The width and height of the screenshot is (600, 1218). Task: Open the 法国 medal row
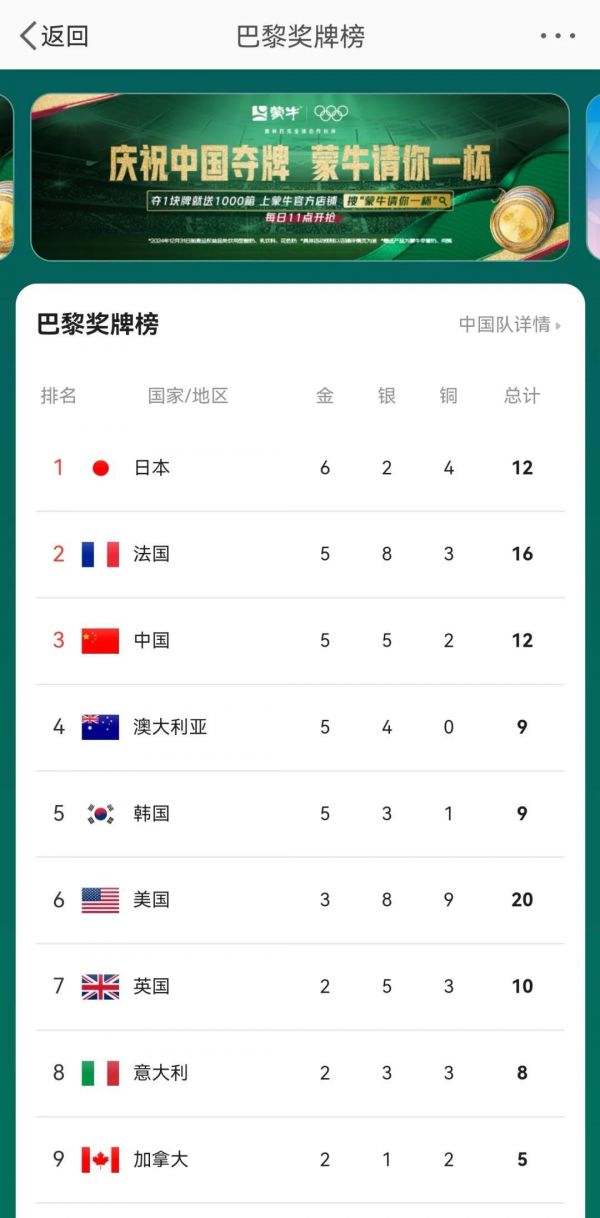(300, 554)
